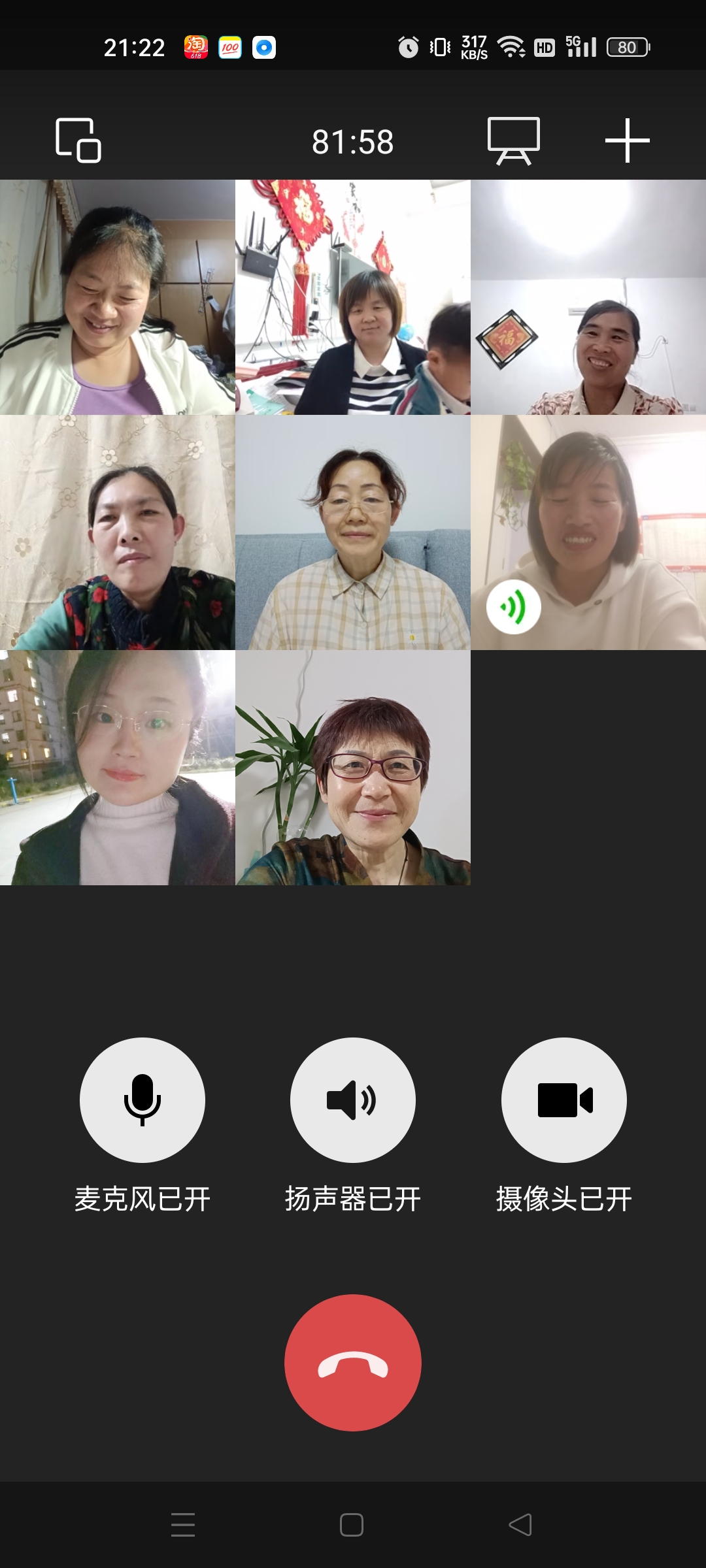The width and height of the screenshot is (706, 1568).
Task: Open the screen sharing whiteboard icon
Action: tap(514, 140)
